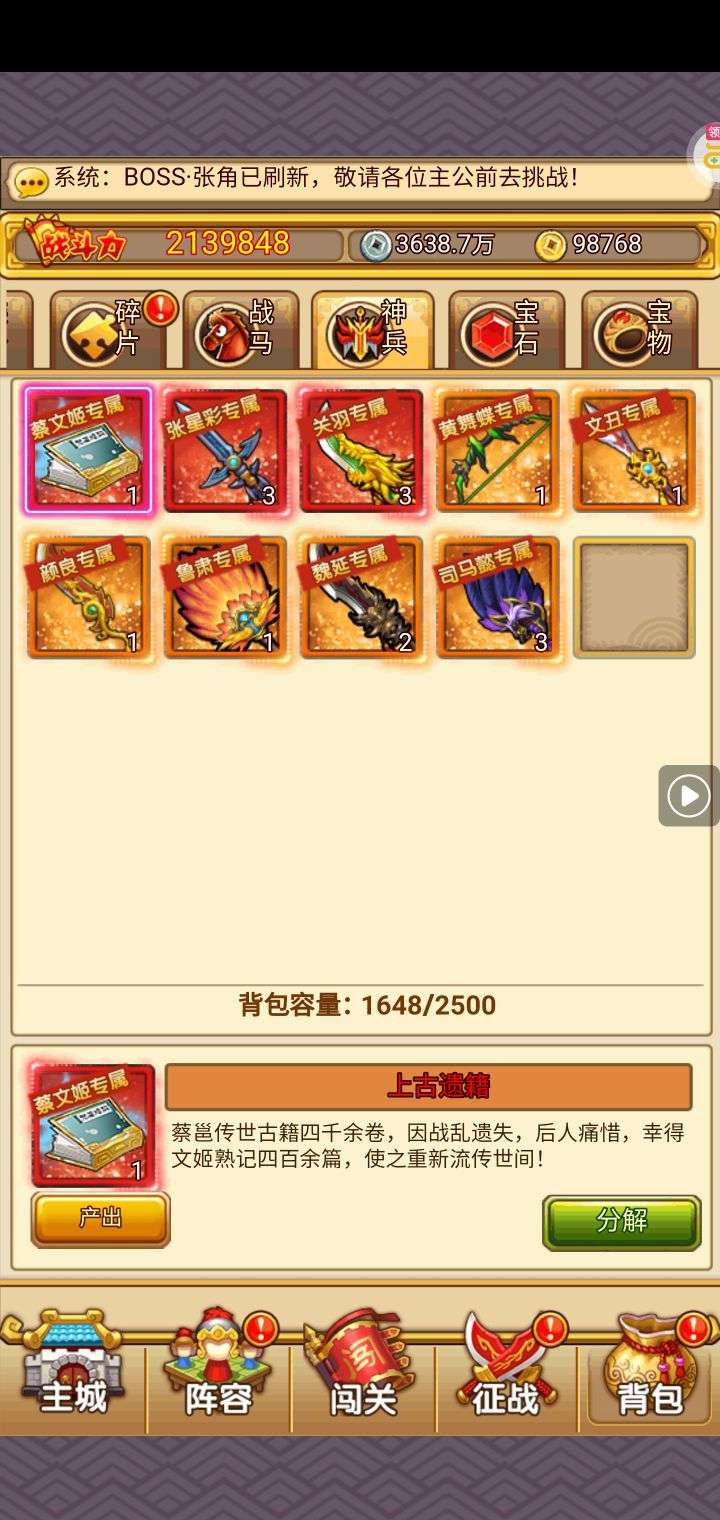Screen dimensions: 720x1520
Task: Go to 主城 main city
Action: click(x=72, y=1367)
